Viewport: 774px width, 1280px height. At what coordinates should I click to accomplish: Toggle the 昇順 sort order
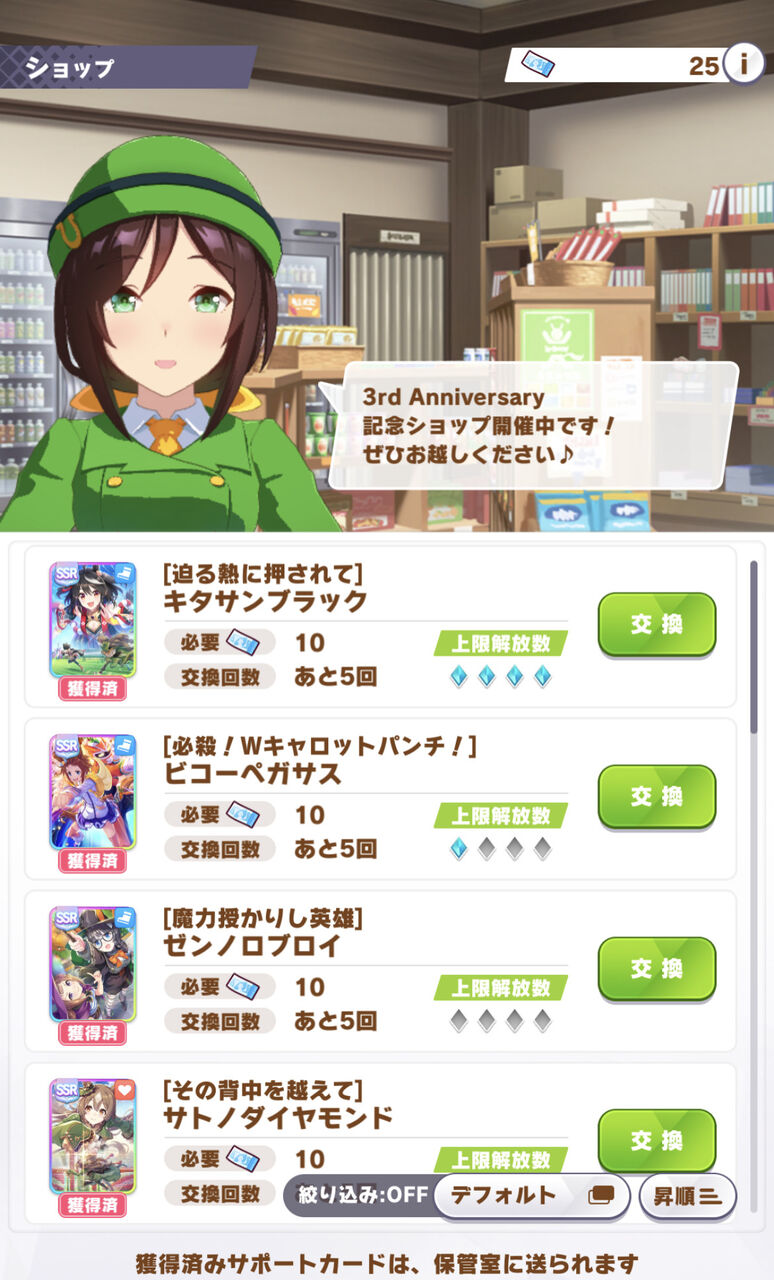pyautogui.click(x=688, y=1195)
